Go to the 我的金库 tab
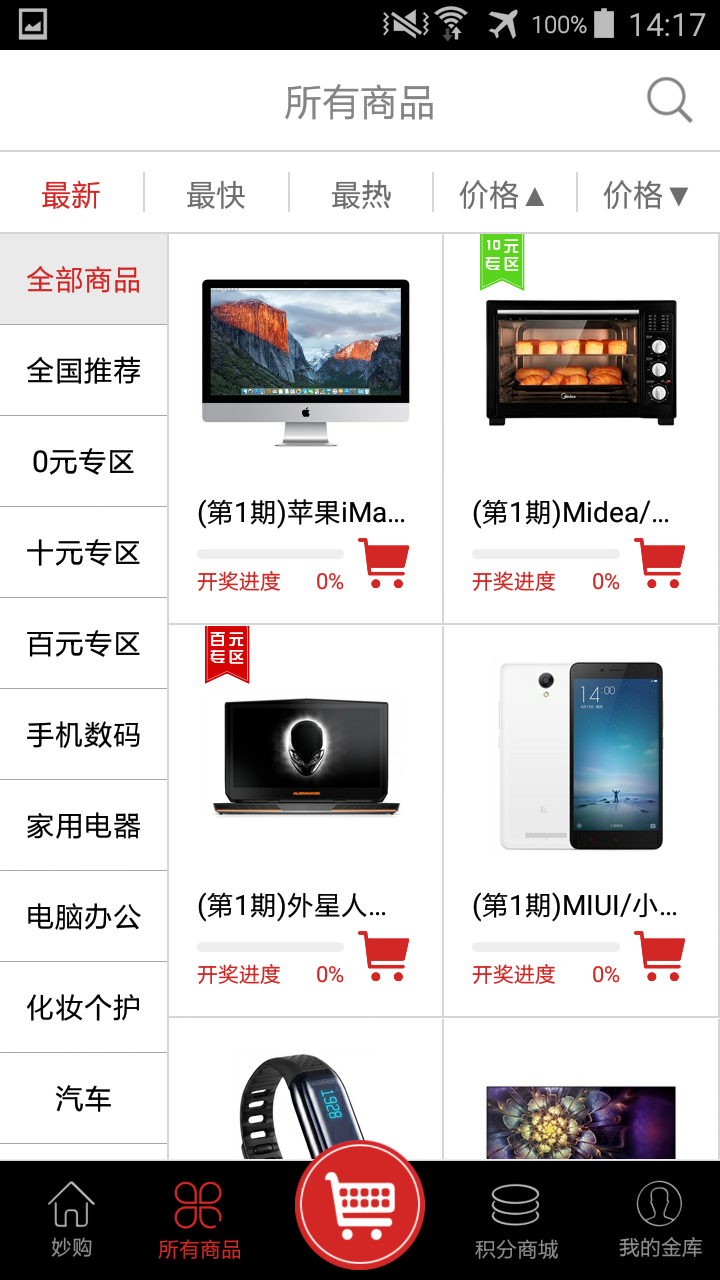The height and width of the screenshot is (1280, 720). 660,1221
